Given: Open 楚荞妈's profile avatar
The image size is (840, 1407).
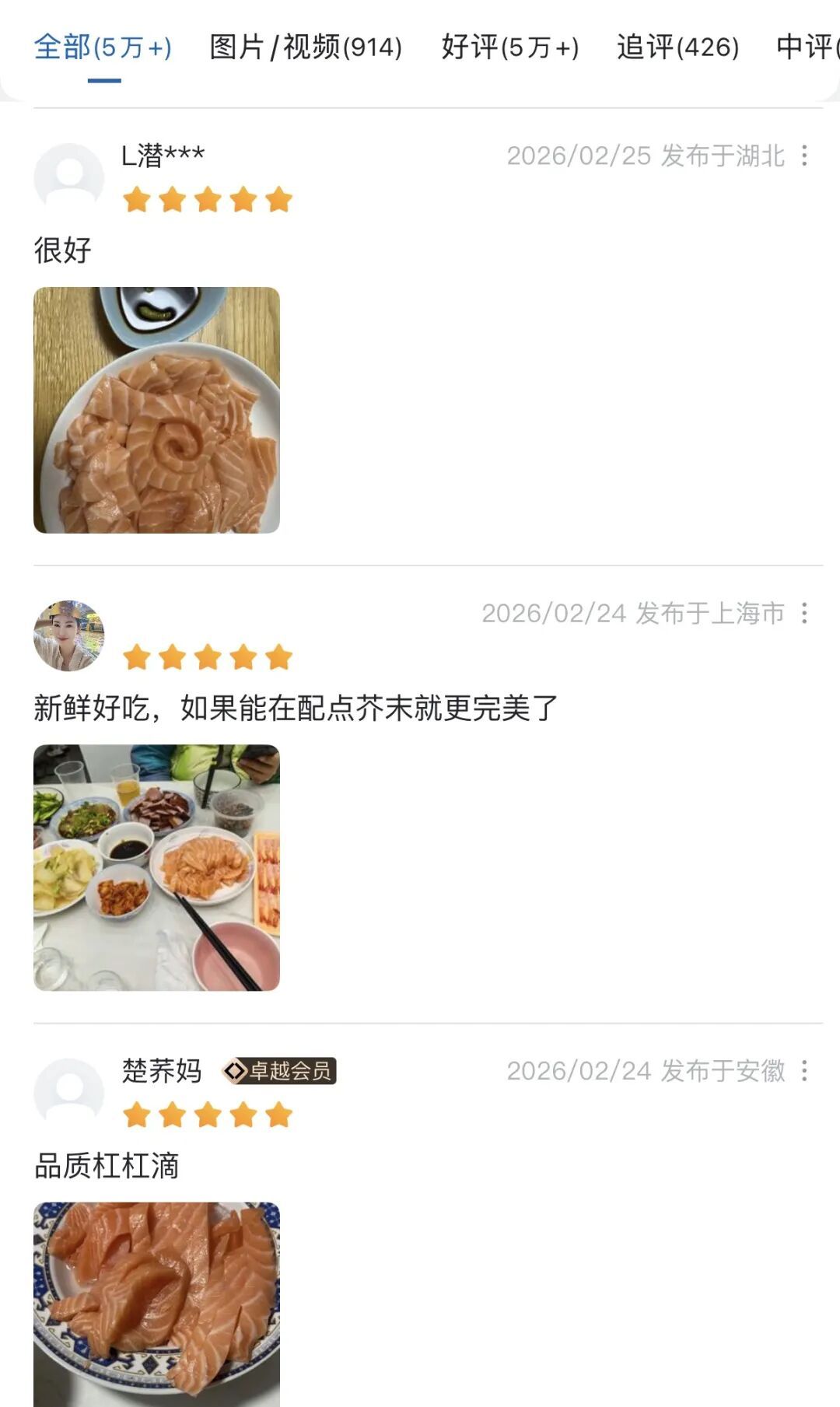Looking at the screenshot, I should (68, 1093).
